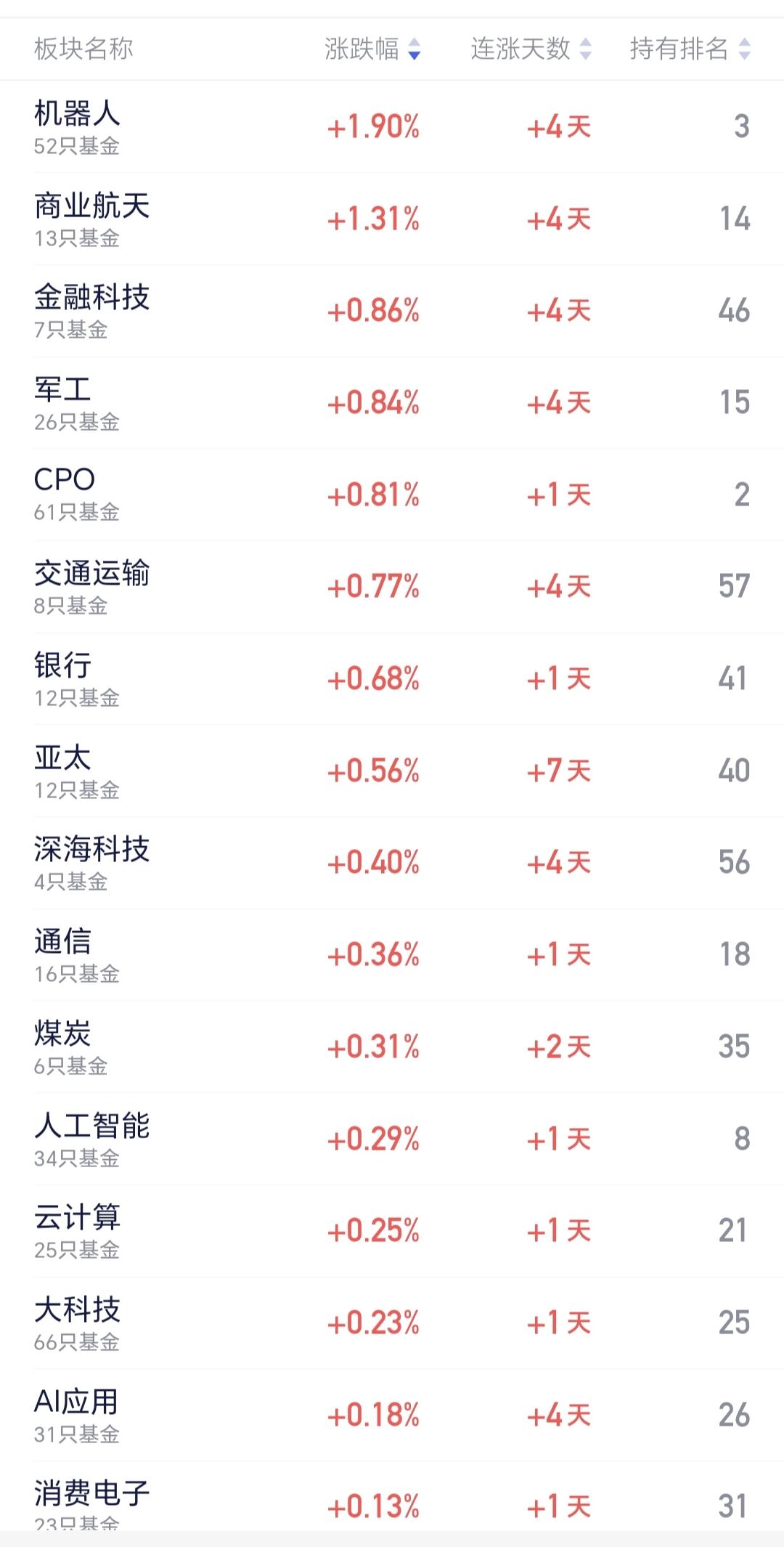Open the 大科技 sector row

tap(392, 1323)
